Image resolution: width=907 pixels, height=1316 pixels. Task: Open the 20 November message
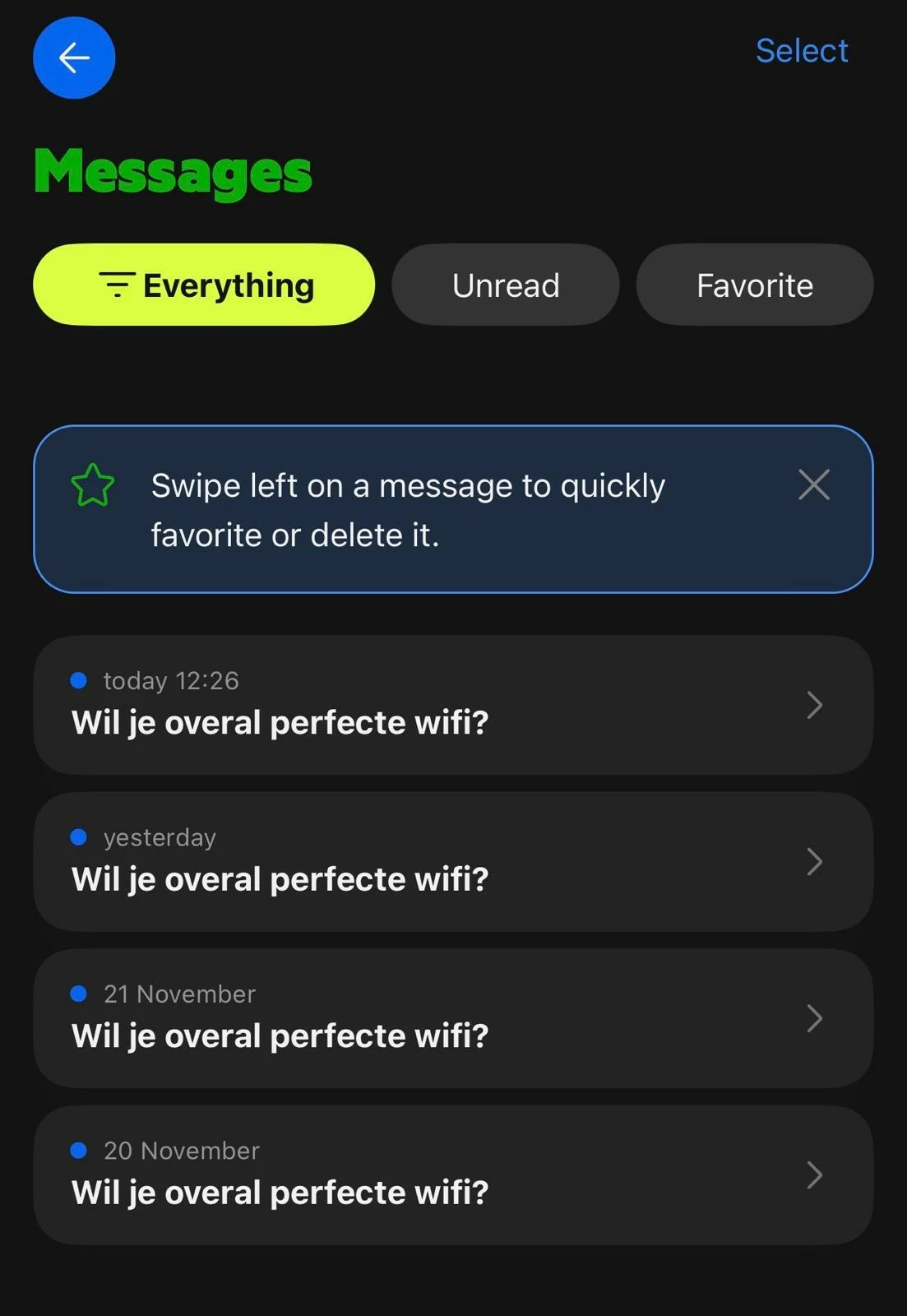452,1175
